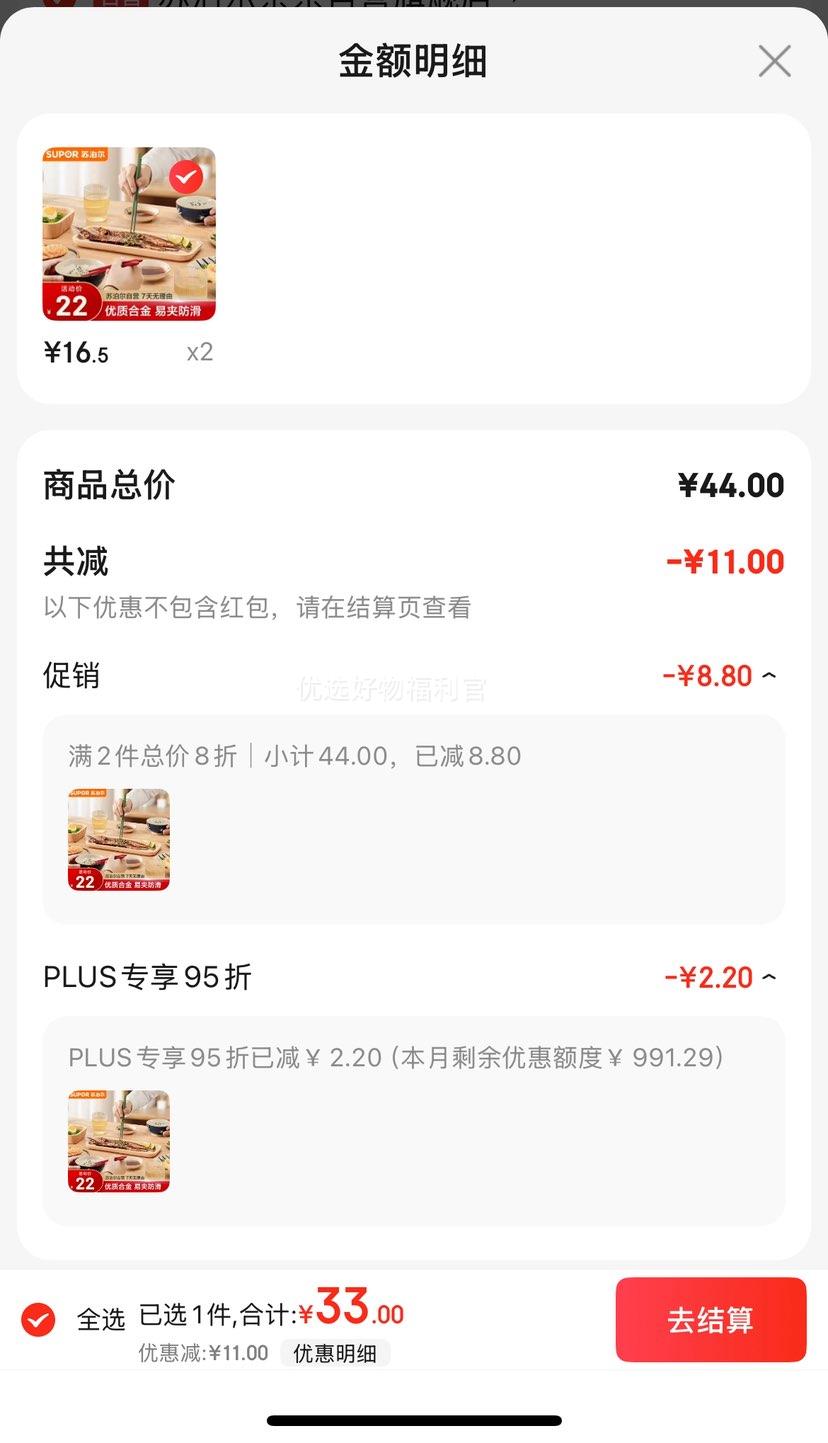Viewport: 828px width, 1443px height.
Task: Collapse the 促销 discount details
Action: point(768,676)
